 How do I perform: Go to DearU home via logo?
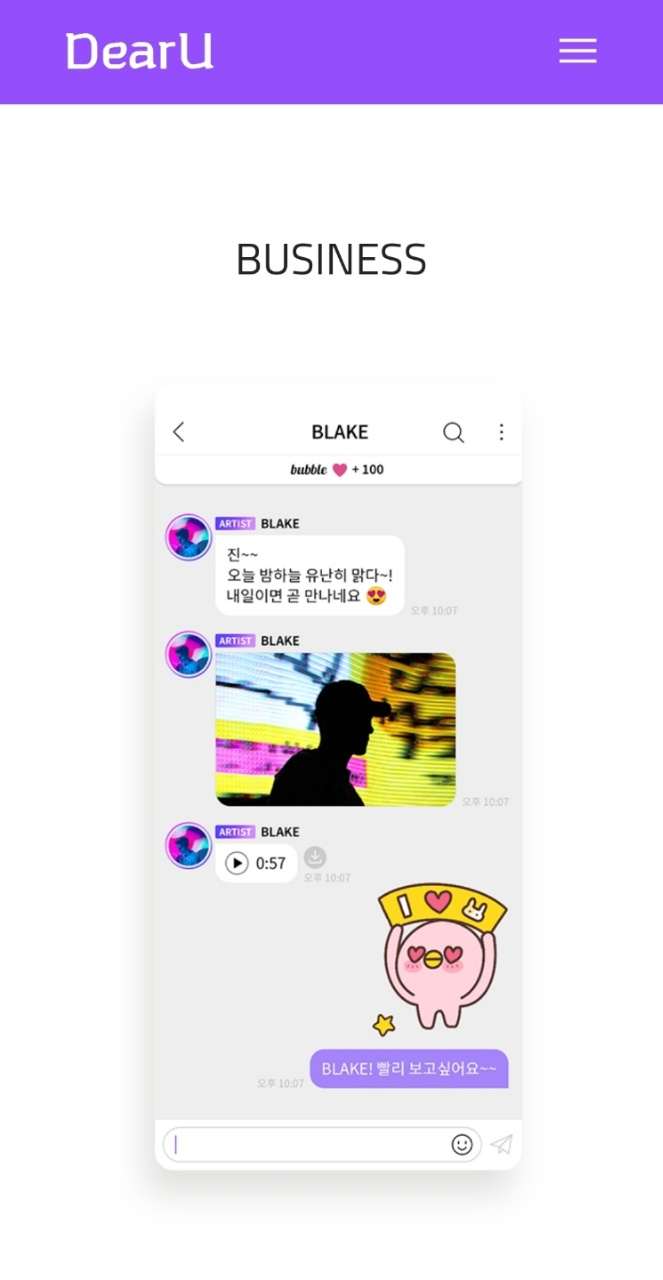pos(140,52)
